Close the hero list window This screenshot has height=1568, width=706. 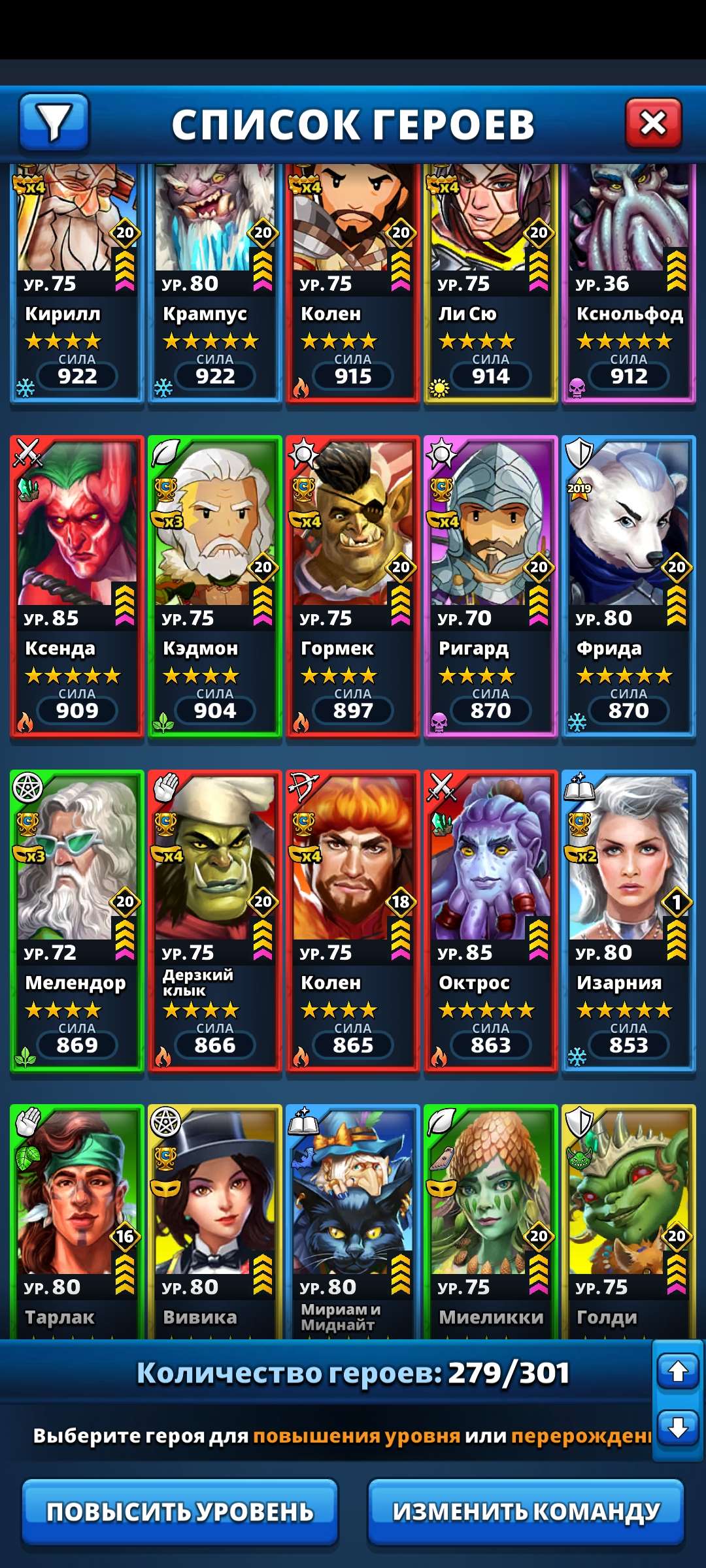point(653,122)
